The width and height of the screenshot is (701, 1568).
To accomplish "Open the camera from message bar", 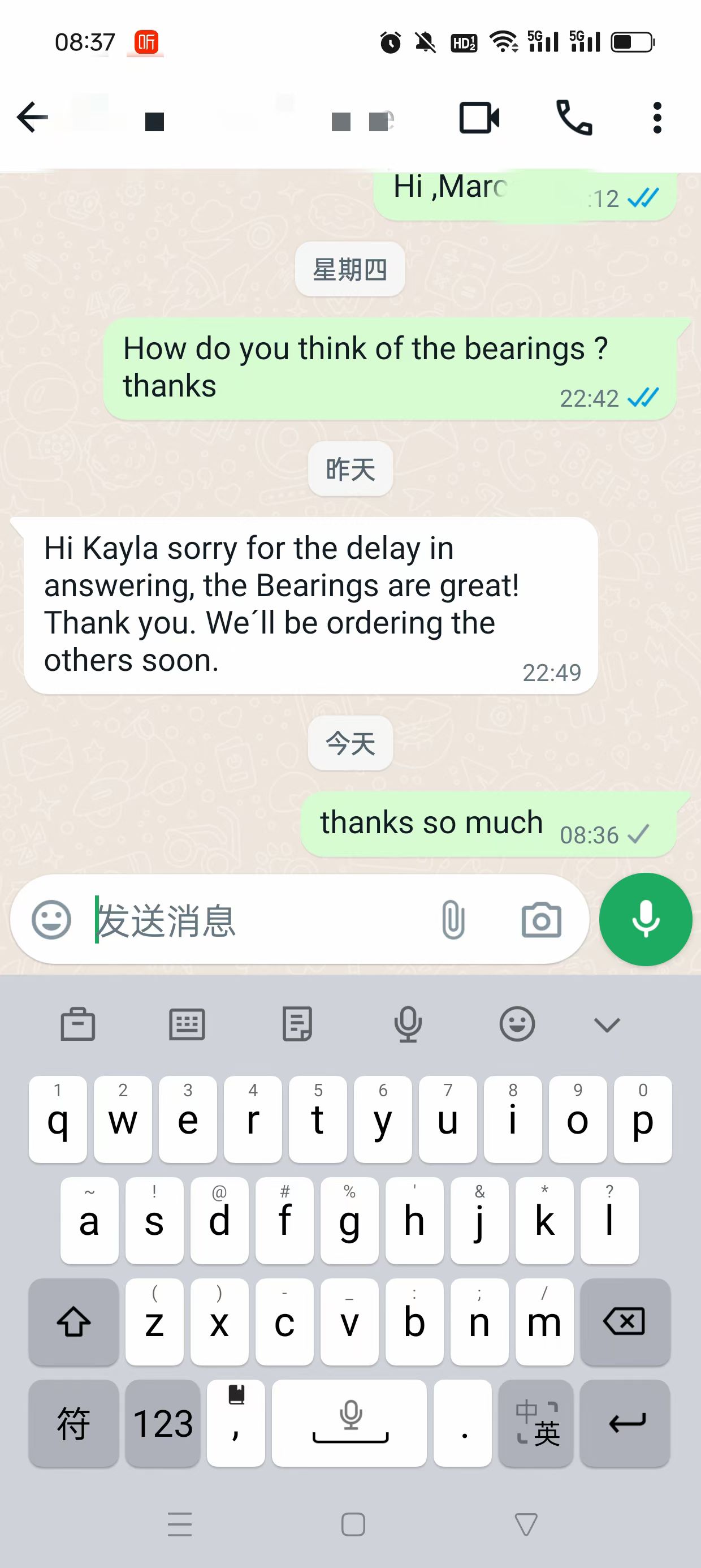I will (x=541, y=919).
